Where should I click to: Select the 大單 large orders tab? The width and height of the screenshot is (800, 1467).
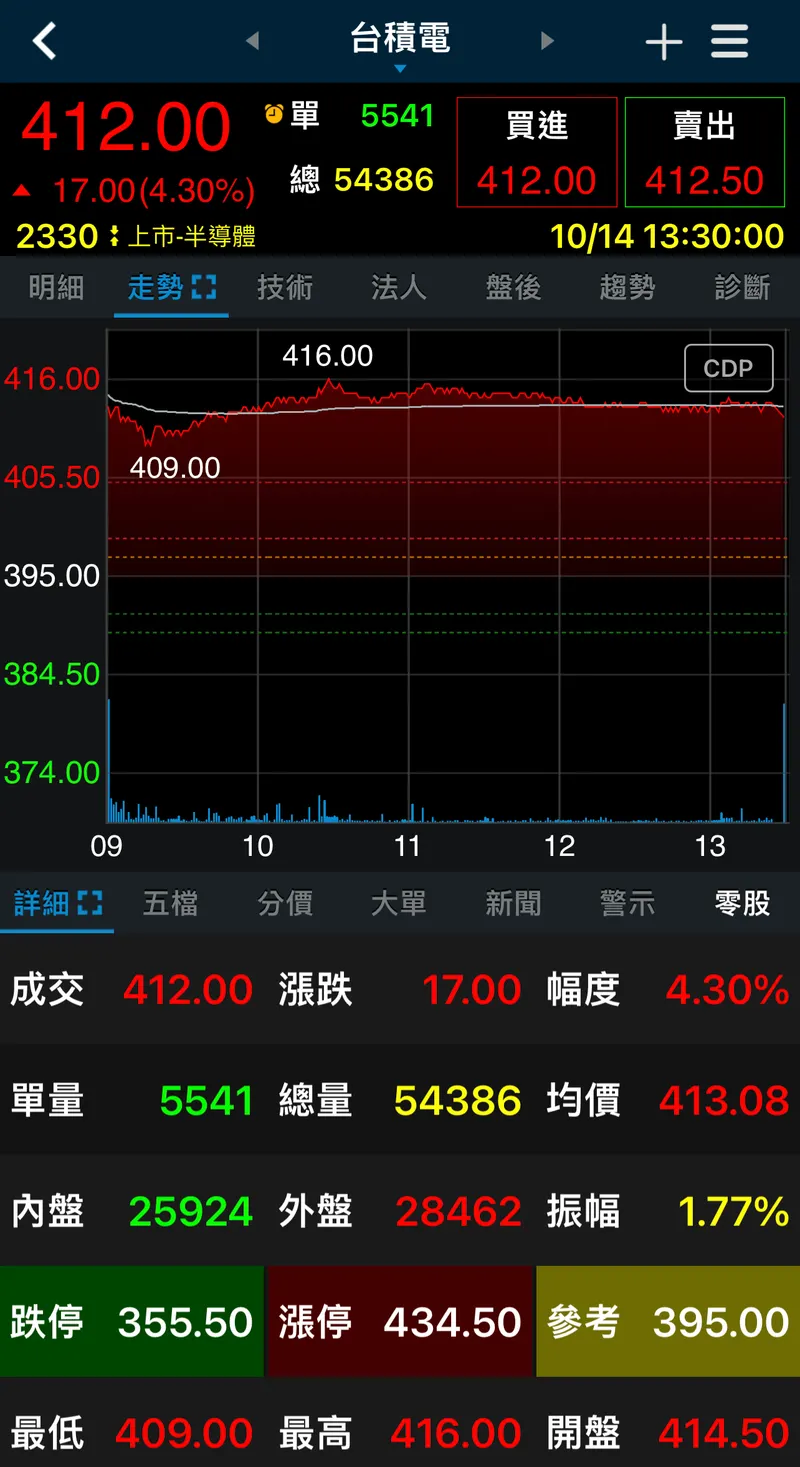(x=399, y=904)
